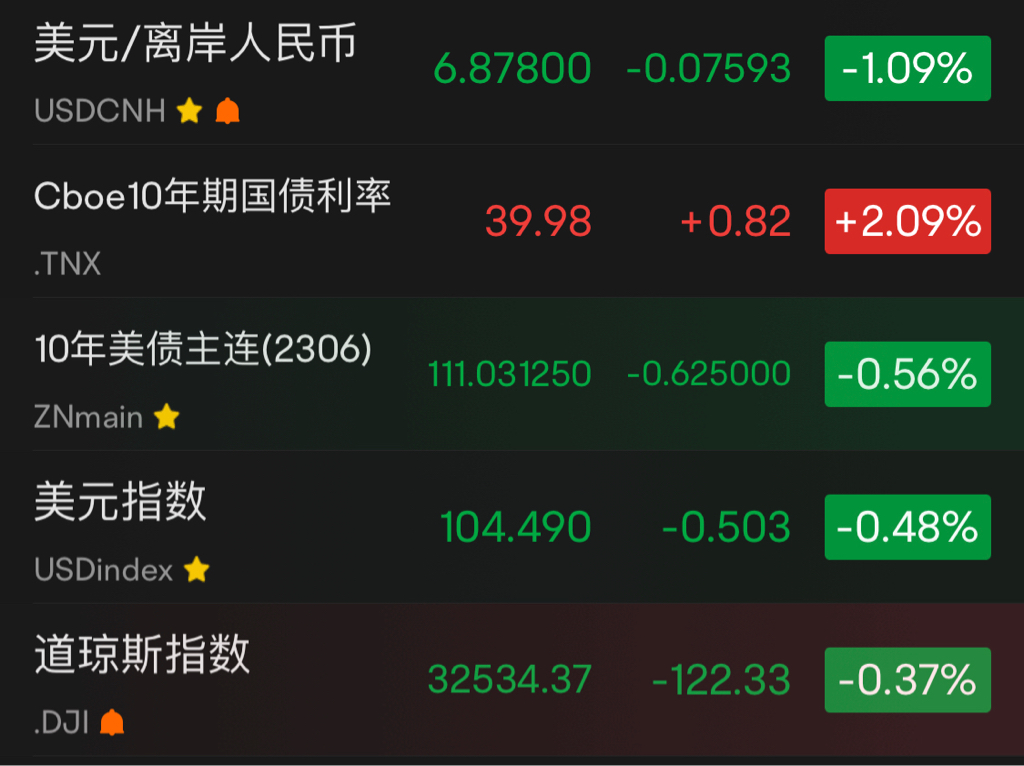Tap the +2.09% change badge for .TNX
1024x766 pixels.
tap(907, 221)
